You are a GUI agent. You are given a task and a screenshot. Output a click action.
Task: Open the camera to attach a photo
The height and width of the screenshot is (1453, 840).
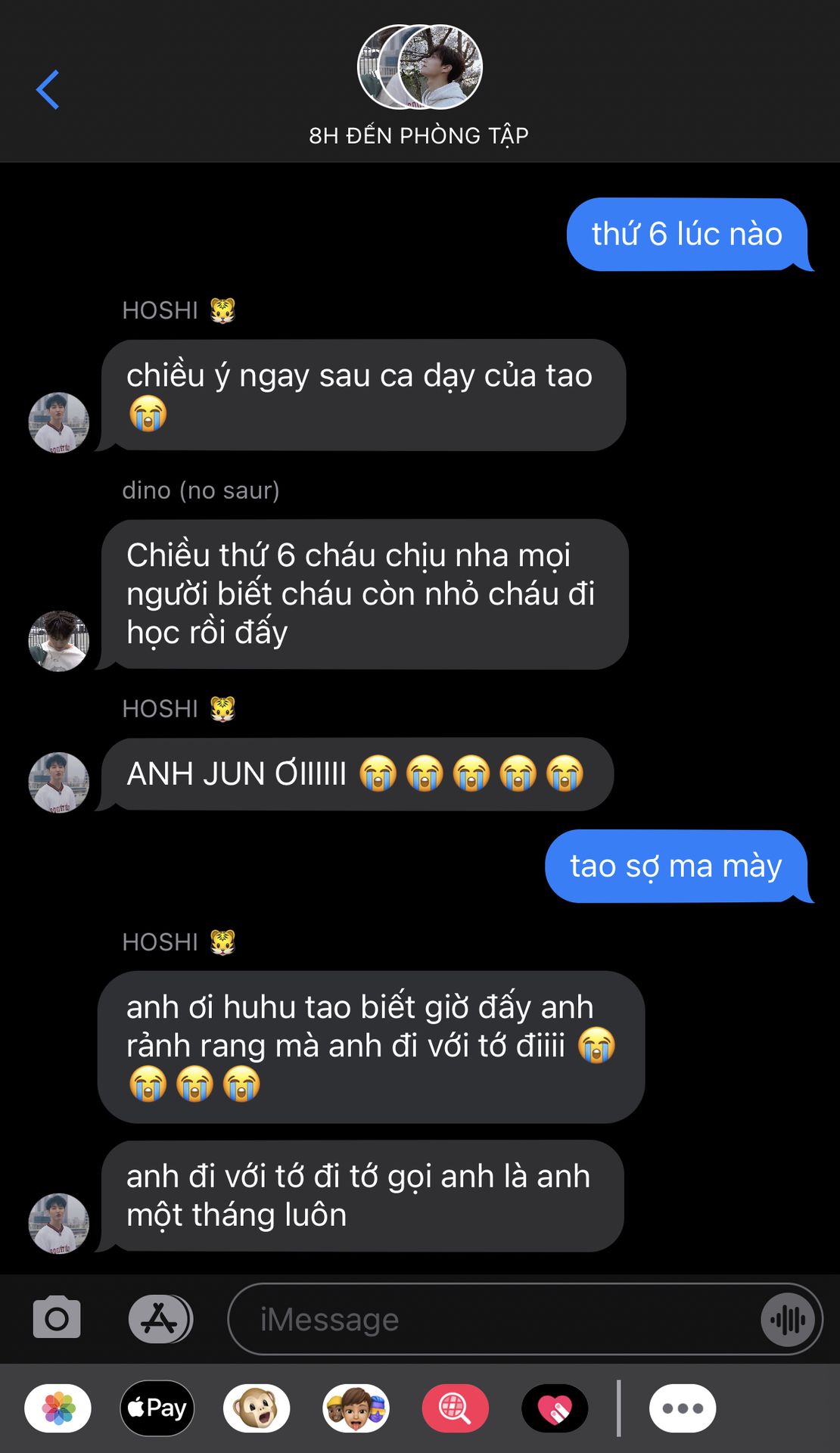click(57, 1318)
